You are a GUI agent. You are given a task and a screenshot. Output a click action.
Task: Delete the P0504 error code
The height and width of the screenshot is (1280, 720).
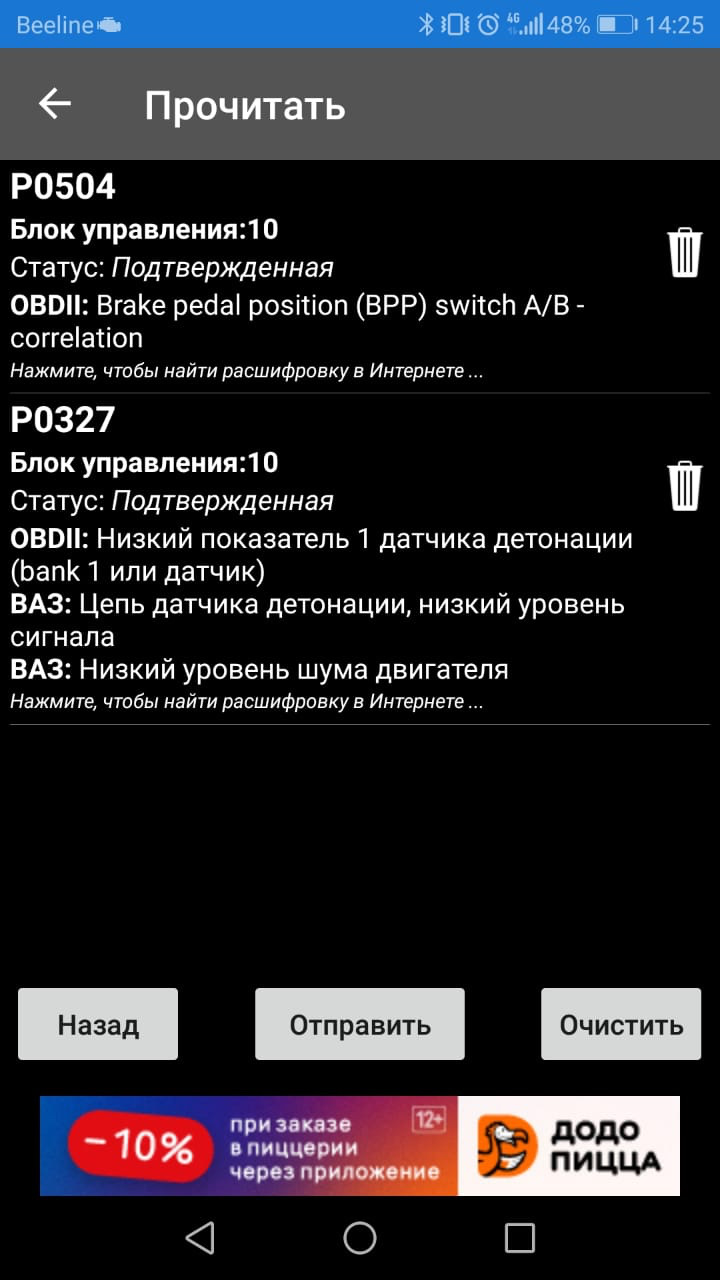pos(685,252)
